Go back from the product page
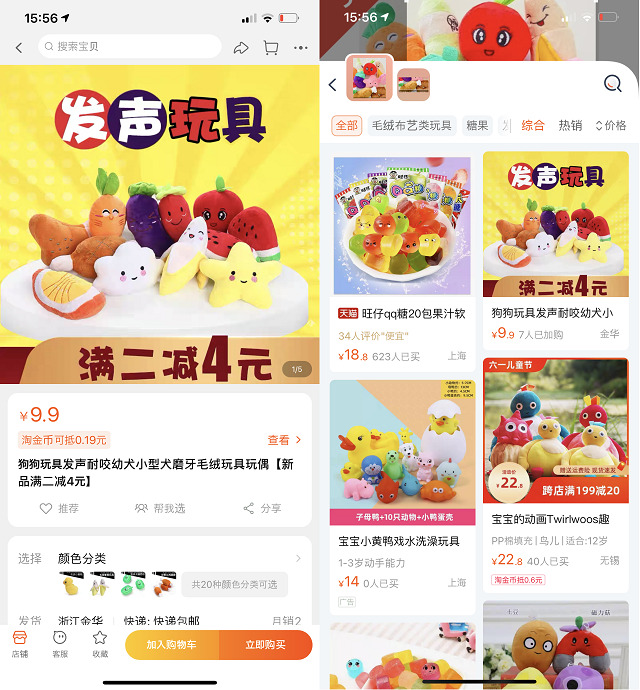The width and height of the screenshot is (640, 690). click(19, 47)
